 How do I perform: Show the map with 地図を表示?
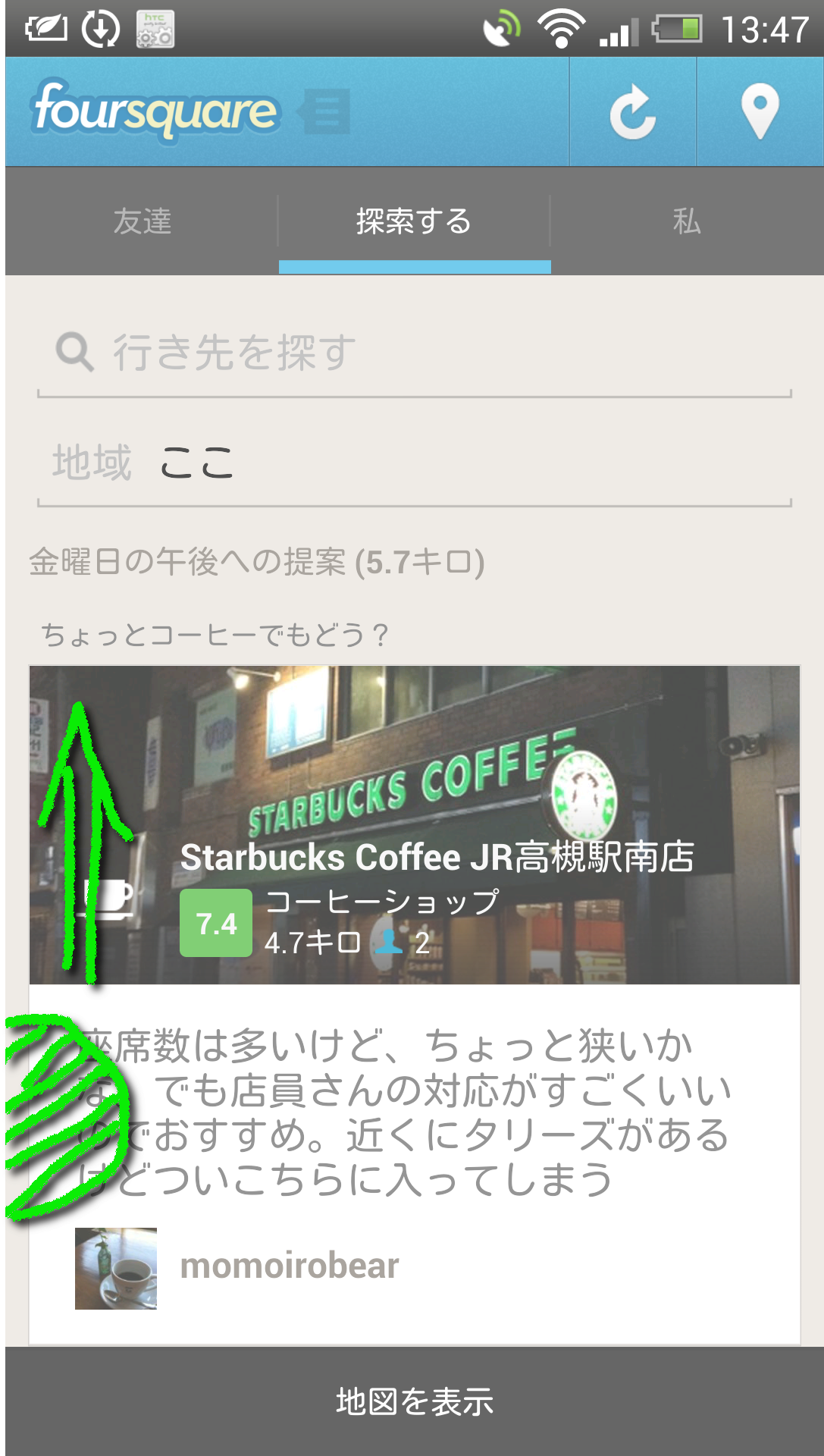point(414,1401)
